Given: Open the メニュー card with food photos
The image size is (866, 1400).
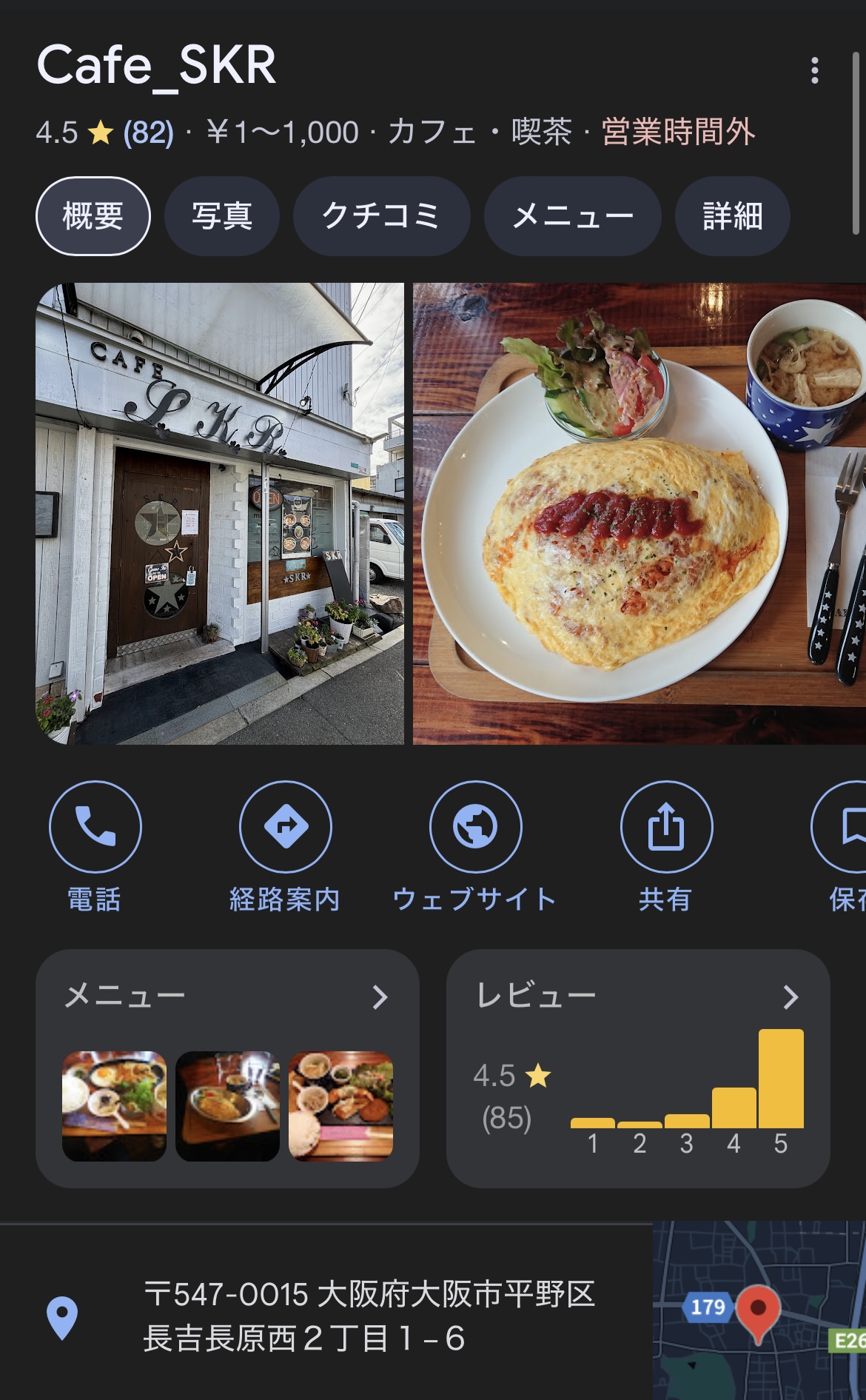Looking at the screenshot, I should (x=227, y=1068).
